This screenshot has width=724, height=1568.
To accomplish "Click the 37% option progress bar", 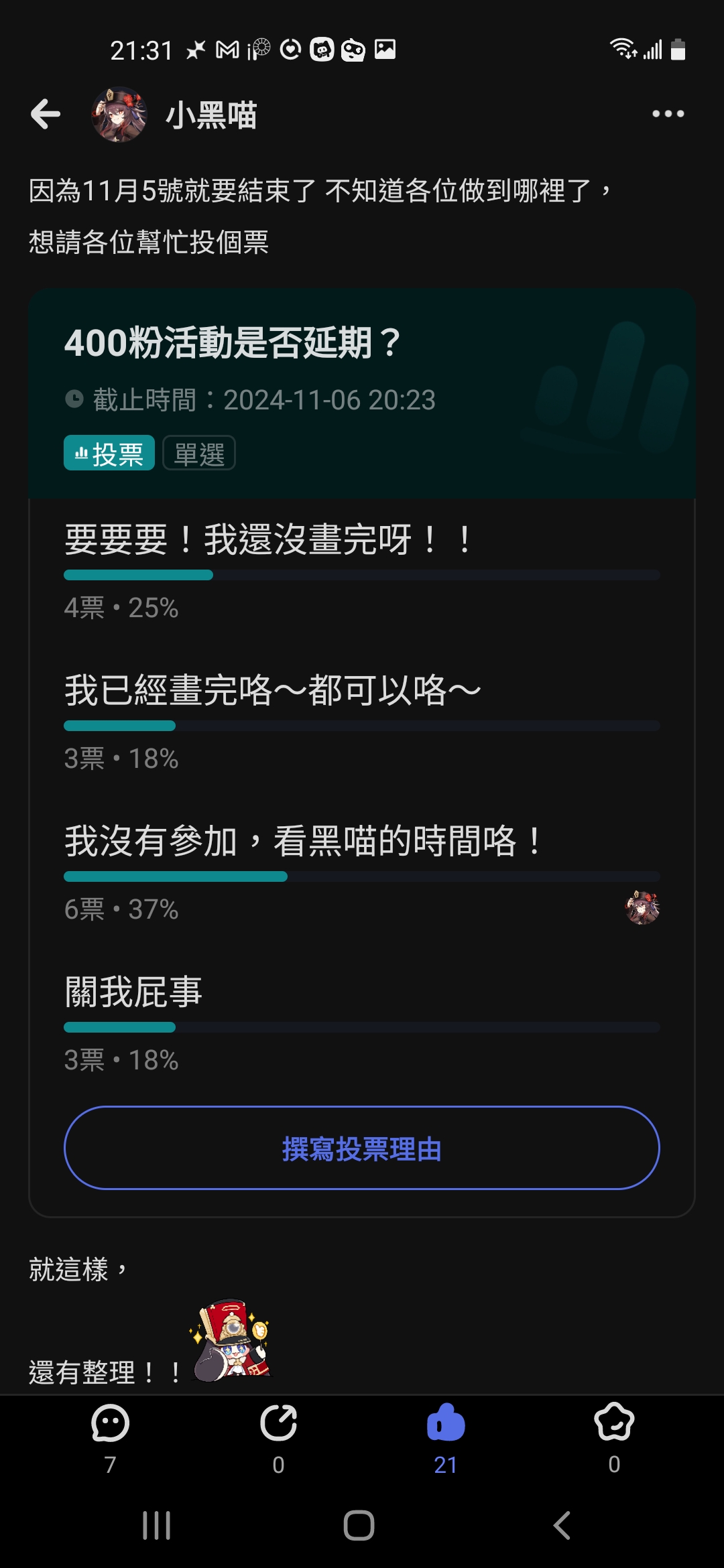I will coord(362,876).
